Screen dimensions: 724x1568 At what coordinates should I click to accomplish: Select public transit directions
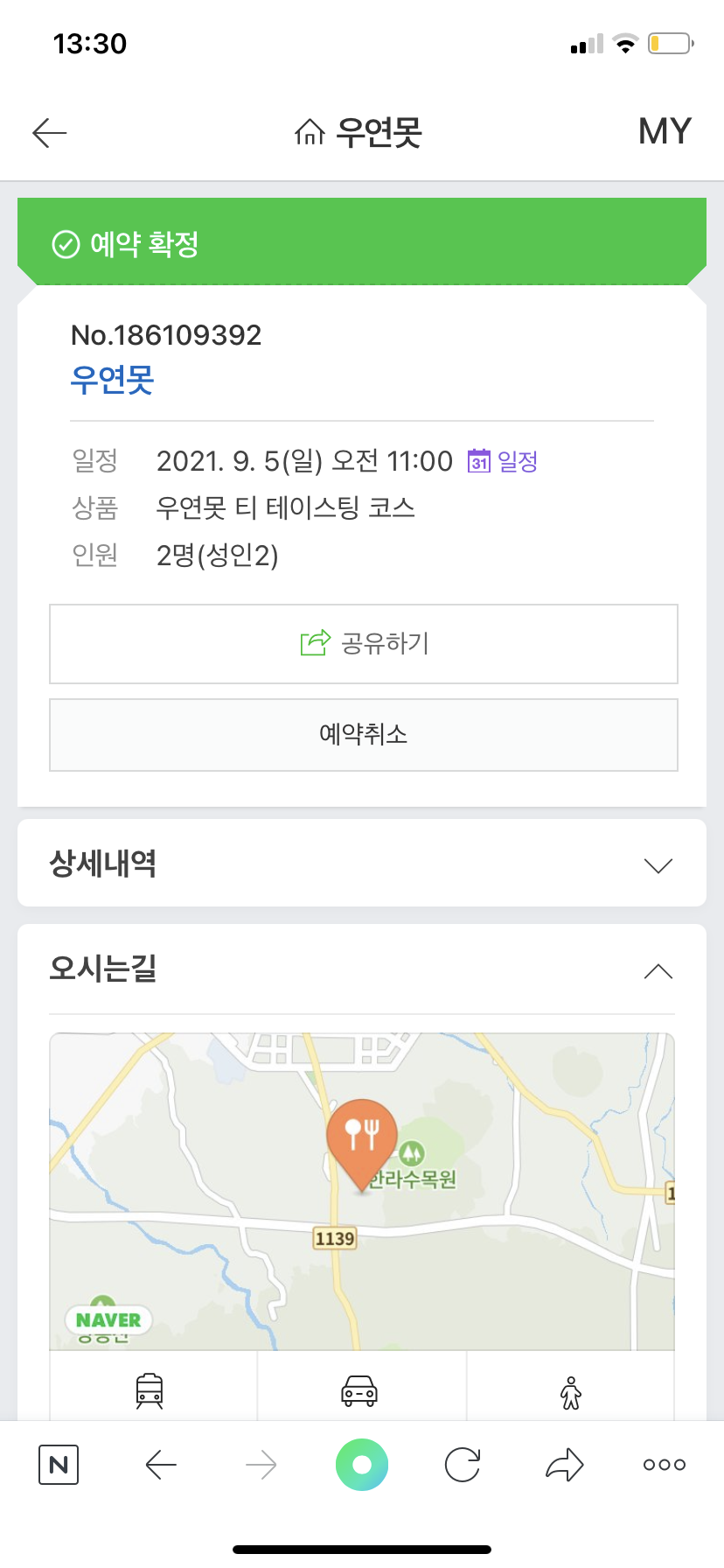pos(150,1390)
